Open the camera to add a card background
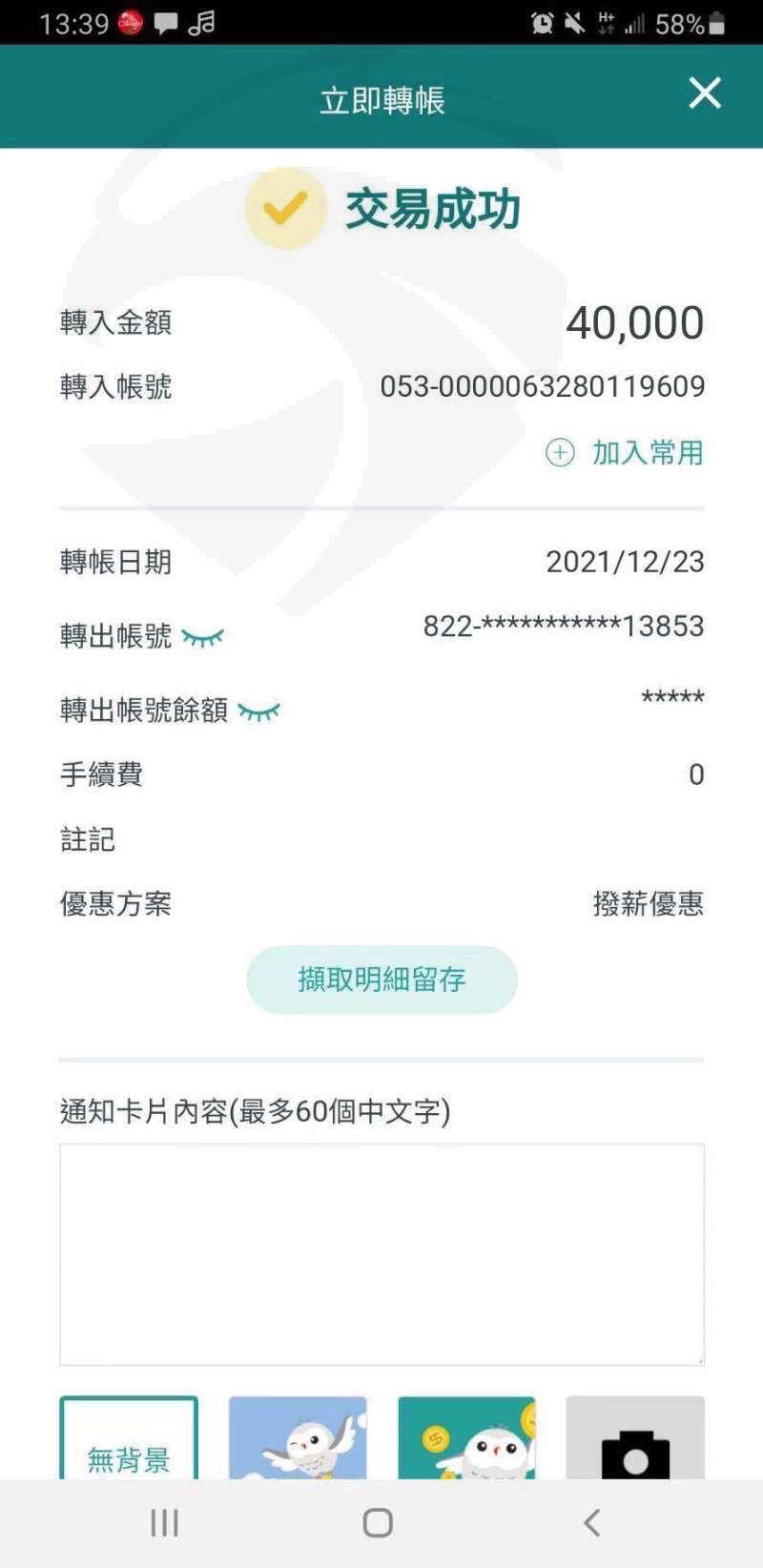The height and width of the screenshot is (1568, 763). (635, 1438)
